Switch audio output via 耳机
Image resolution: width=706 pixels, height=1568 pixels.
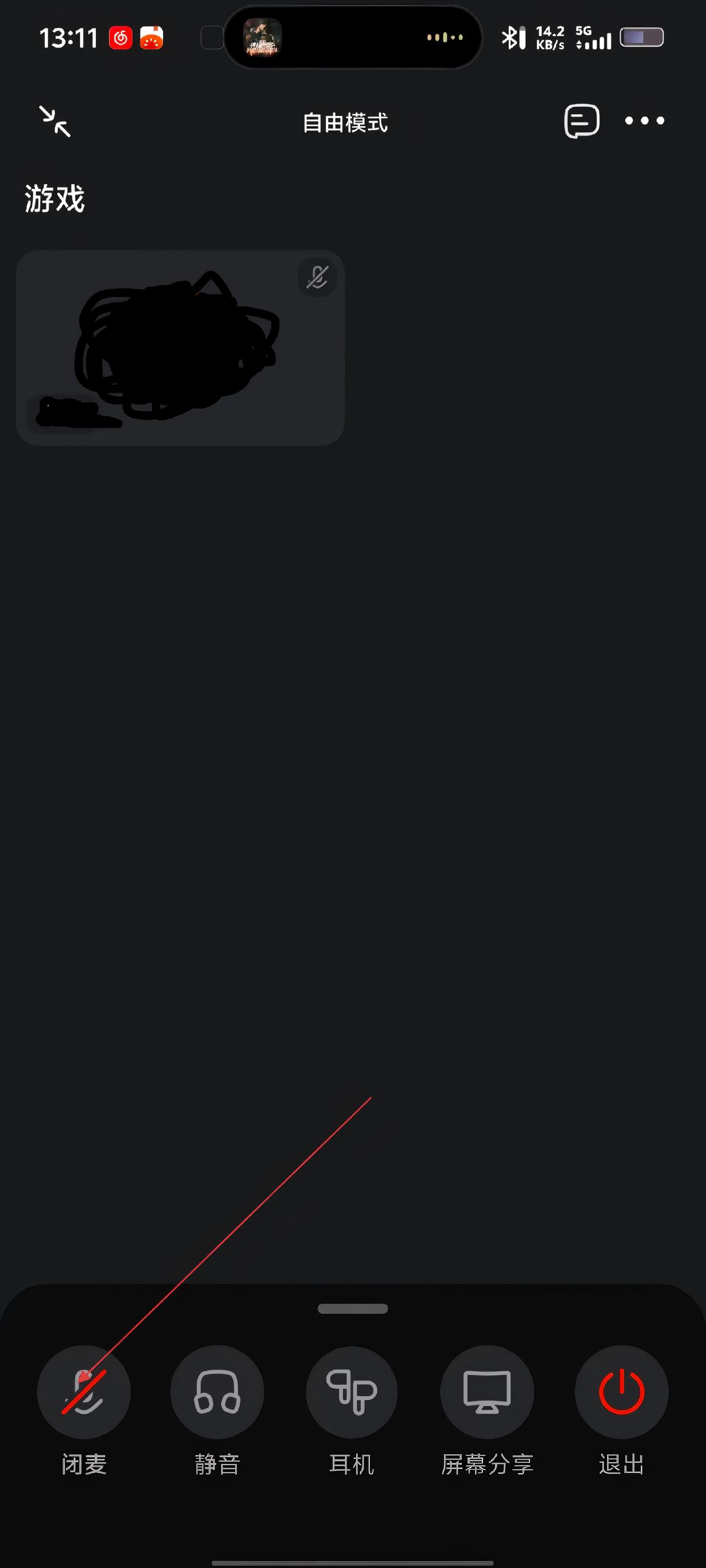351,1392
